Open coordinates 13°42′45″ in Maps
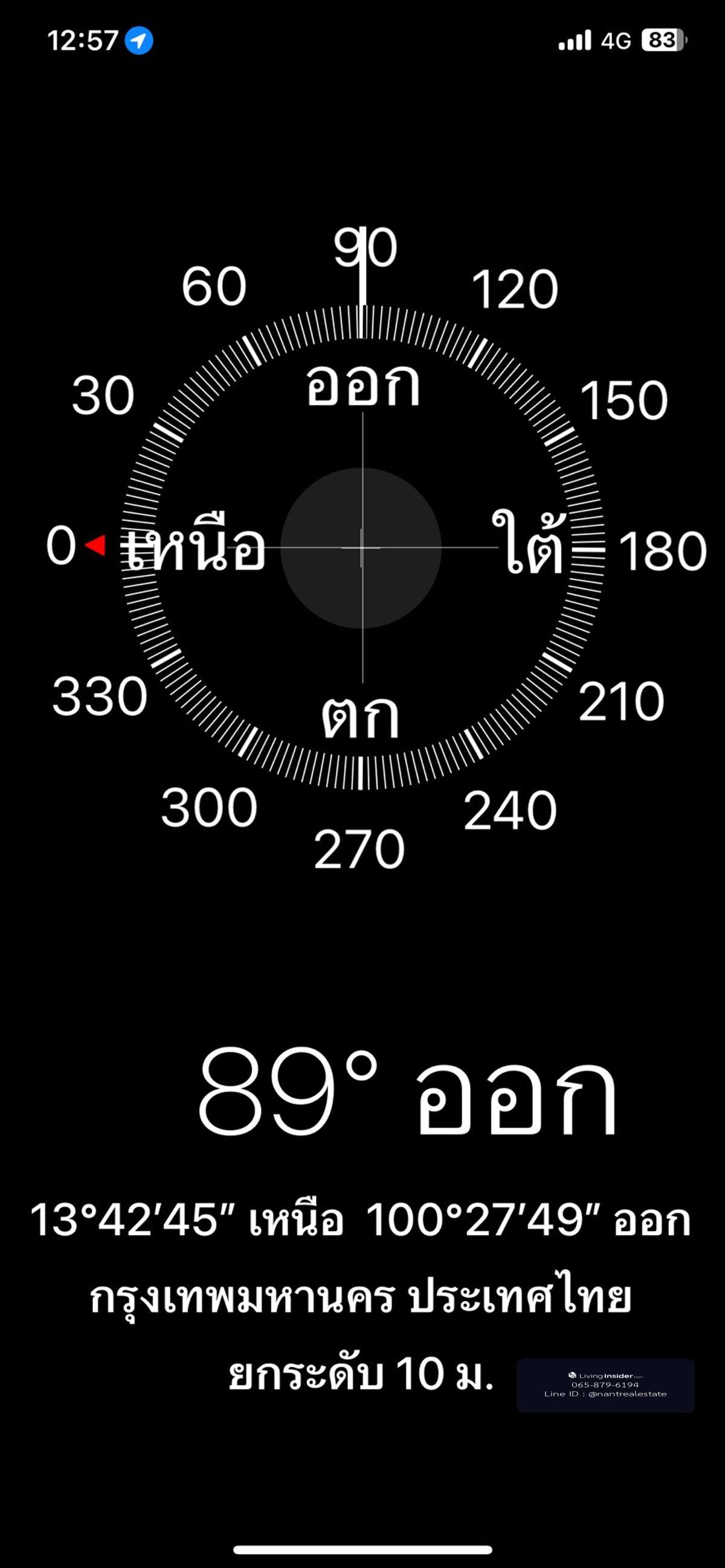This screenshot has width=725, height=1568. [361, 1219]
